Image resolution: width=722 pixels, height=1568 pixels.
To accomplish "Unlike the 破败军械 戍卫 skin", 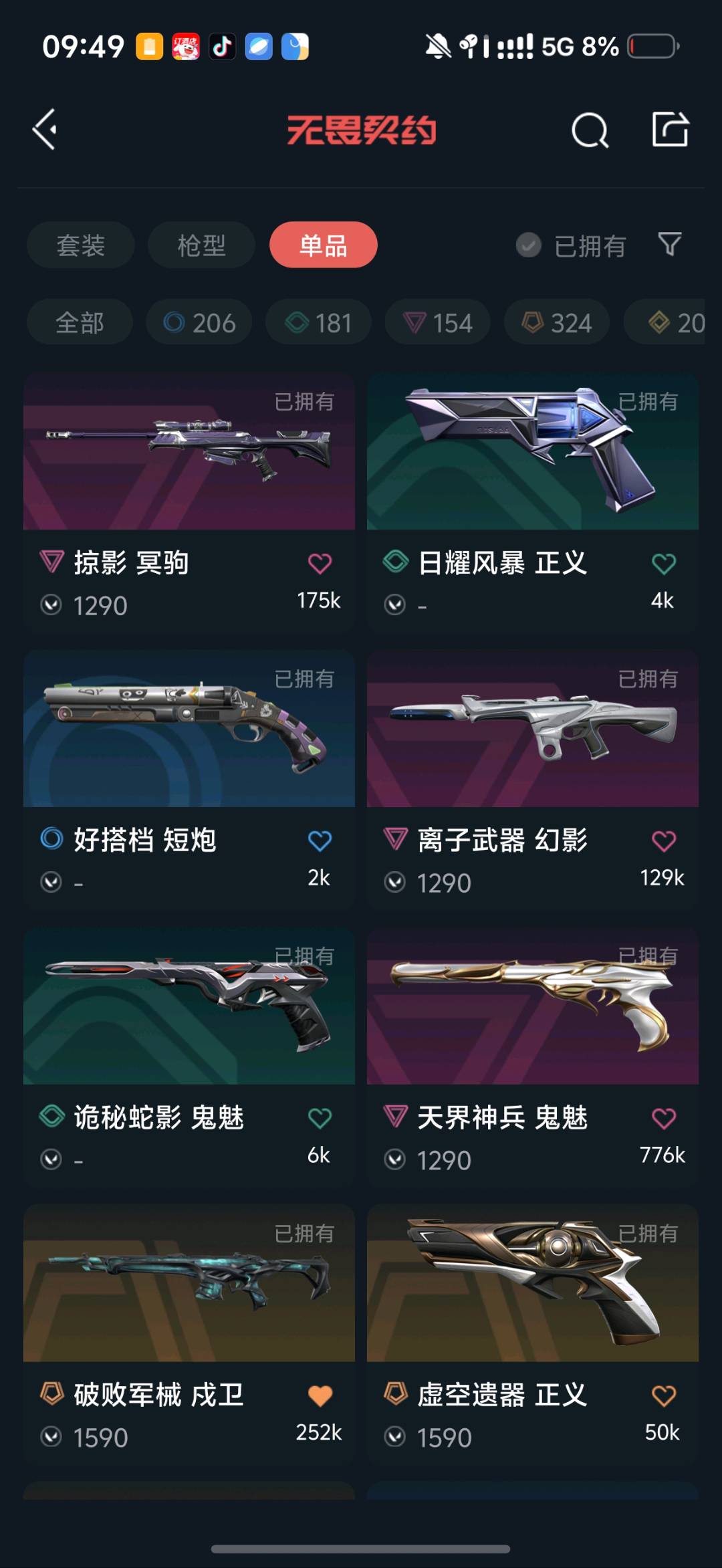I will click(320, 1395).
